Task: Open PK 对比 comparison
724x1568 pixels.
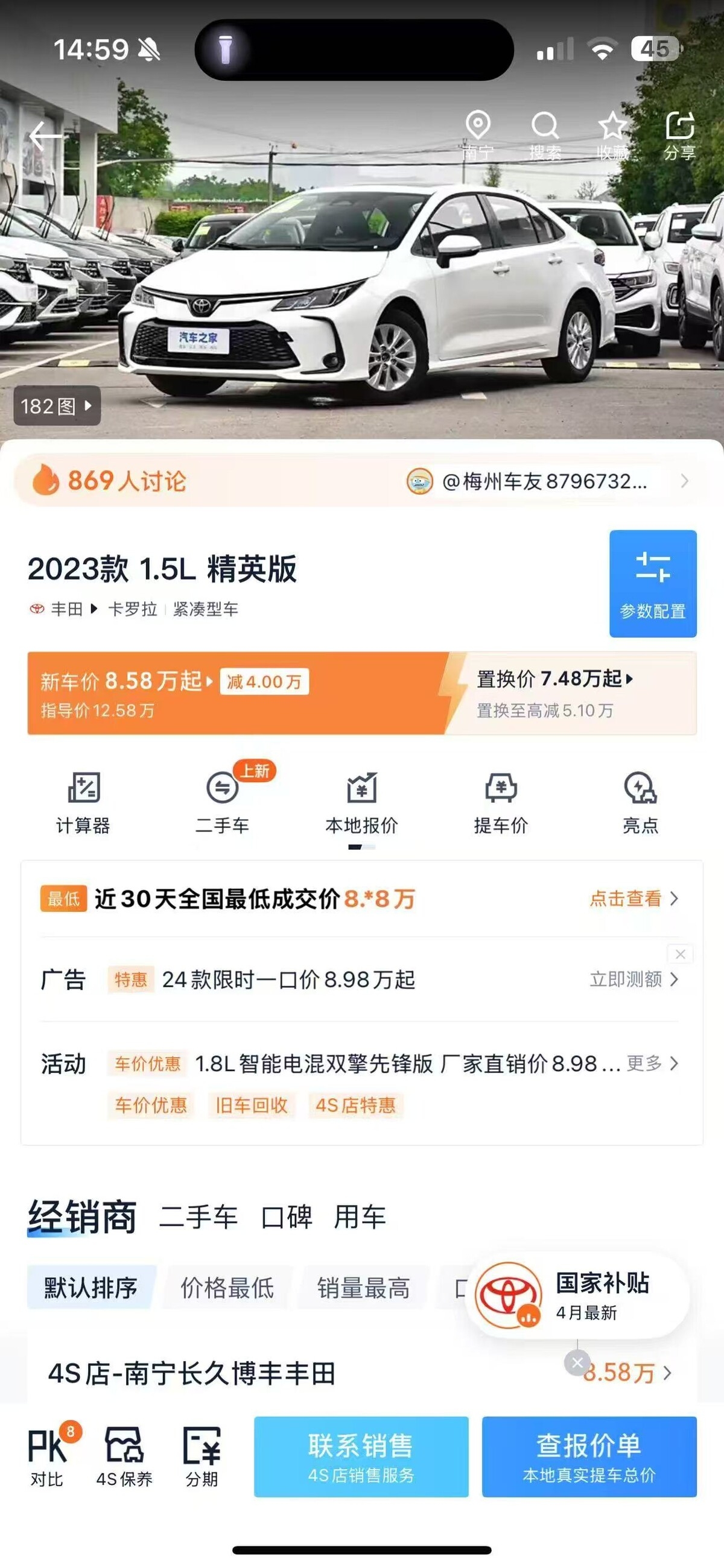Action: (x=48, y=1456)
